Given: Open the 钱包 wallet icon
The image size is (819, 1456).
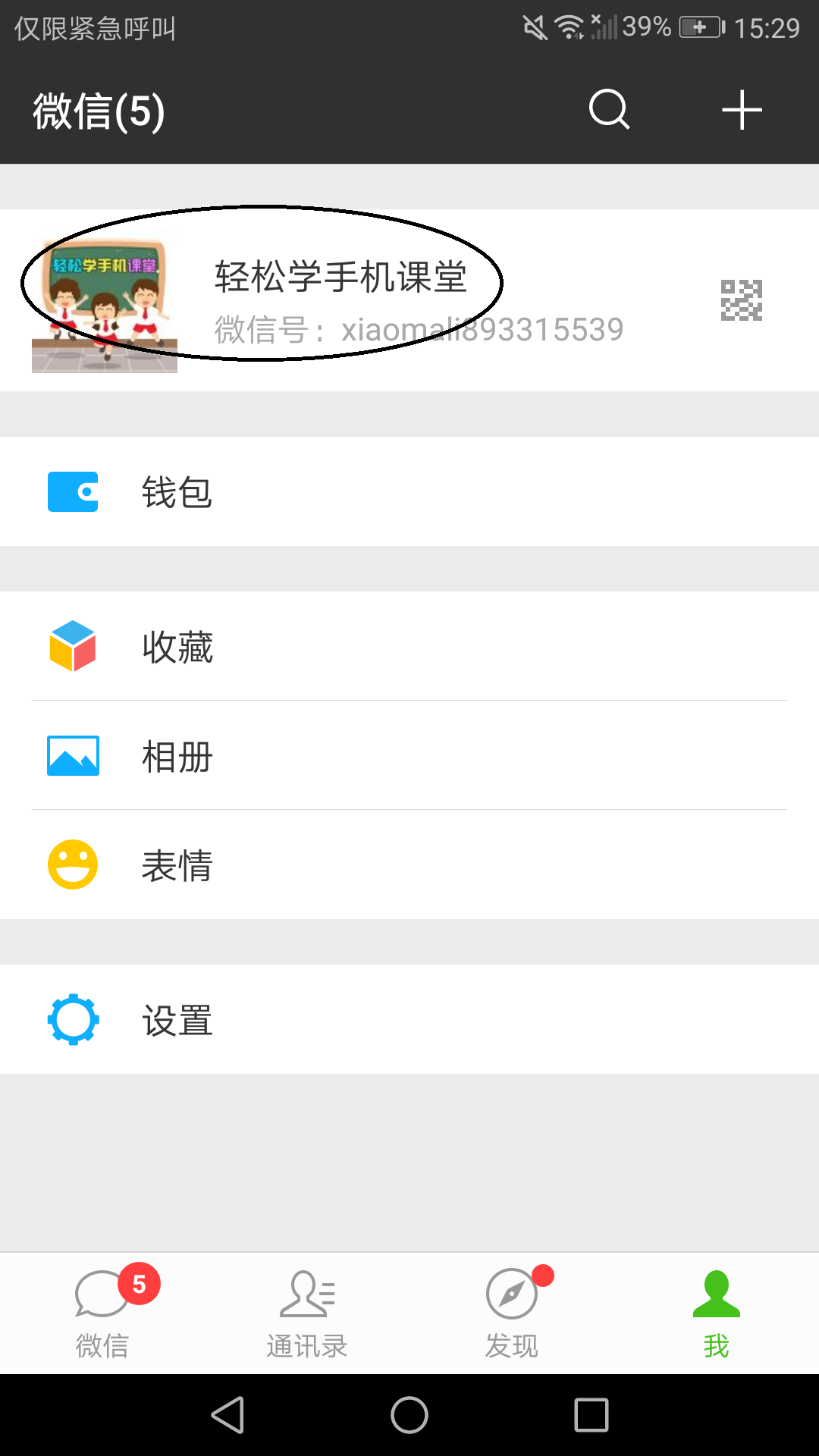Looking at the screenshot, I should [74, 491].
